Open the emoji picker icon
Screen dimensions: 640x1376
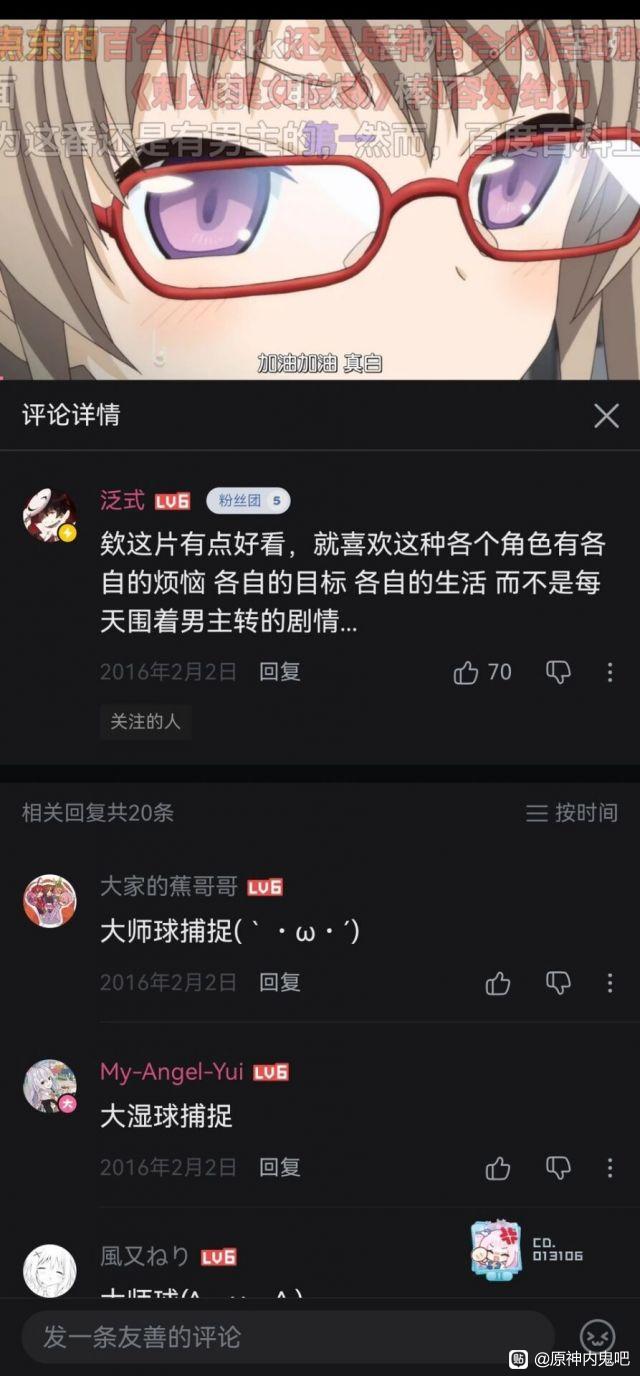(x=598, y=1336)
